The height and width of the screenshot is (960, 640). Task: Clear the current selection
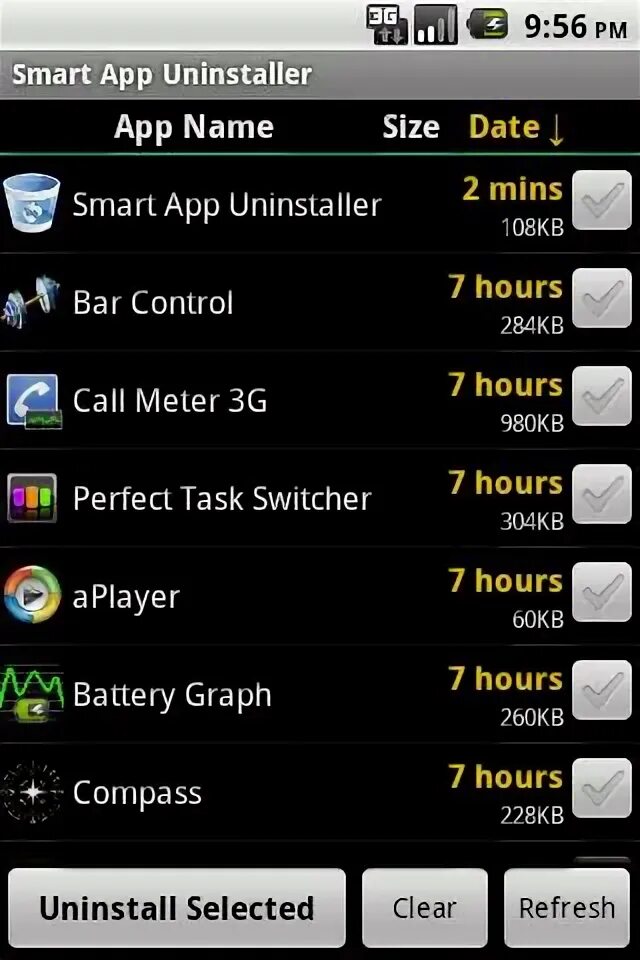coord(425,908)
